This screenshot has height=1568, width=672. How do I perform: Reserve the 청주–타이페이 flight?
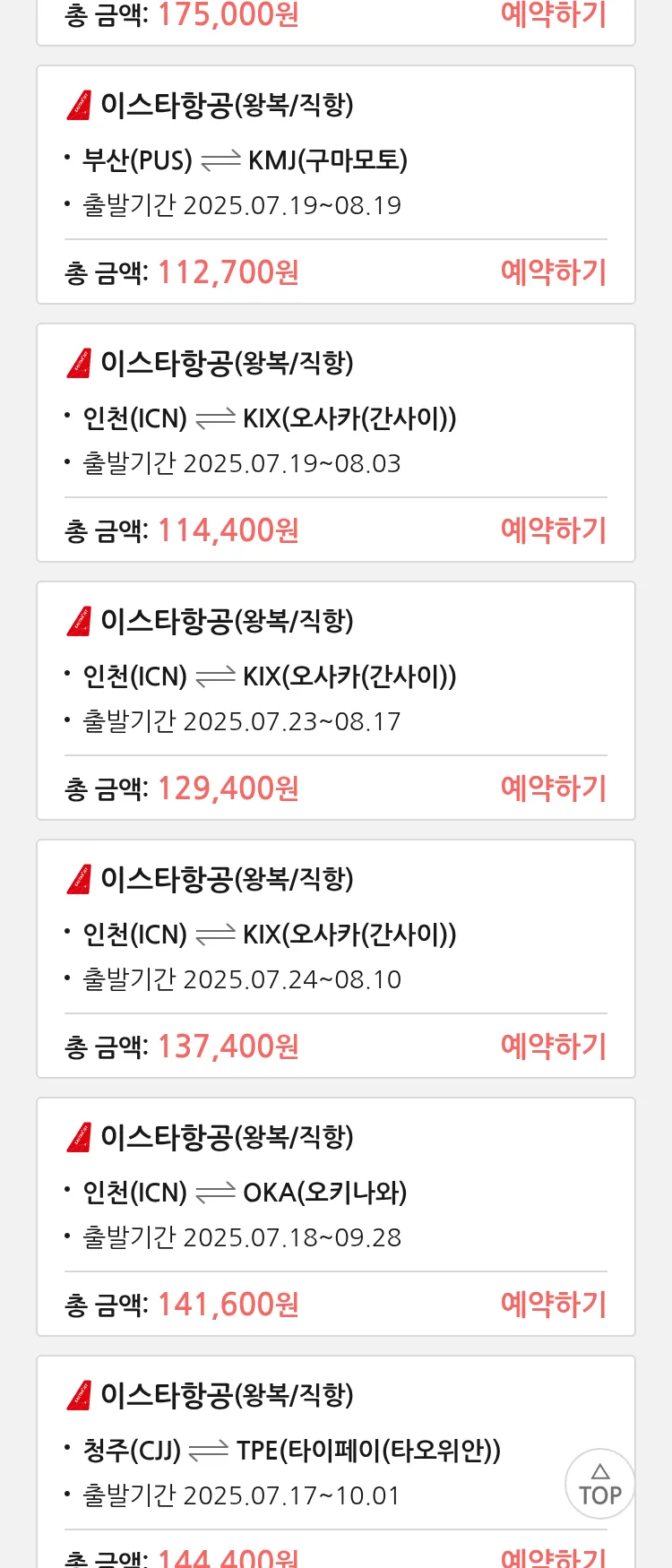(553, 1557)
